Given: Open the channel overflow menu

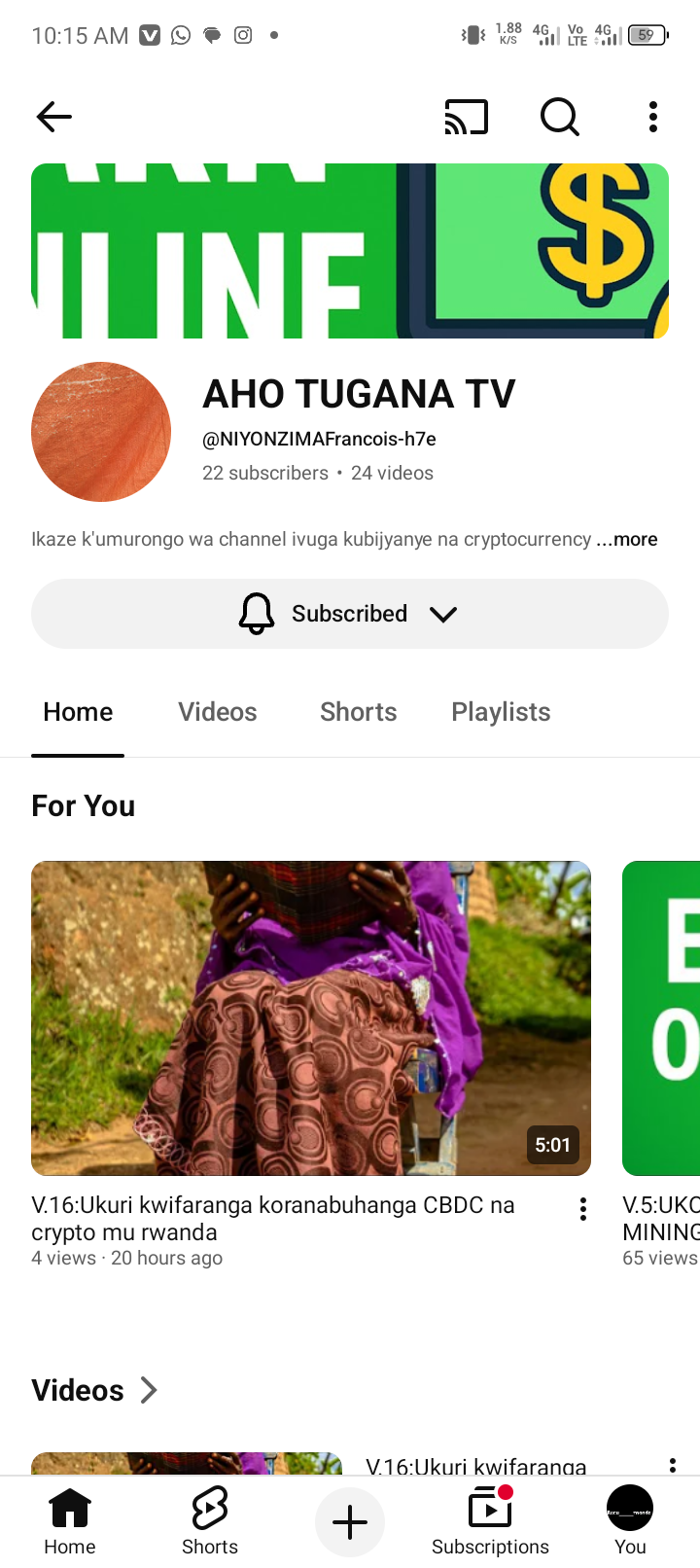Looking at the screenshot, I should pos(653,117).
